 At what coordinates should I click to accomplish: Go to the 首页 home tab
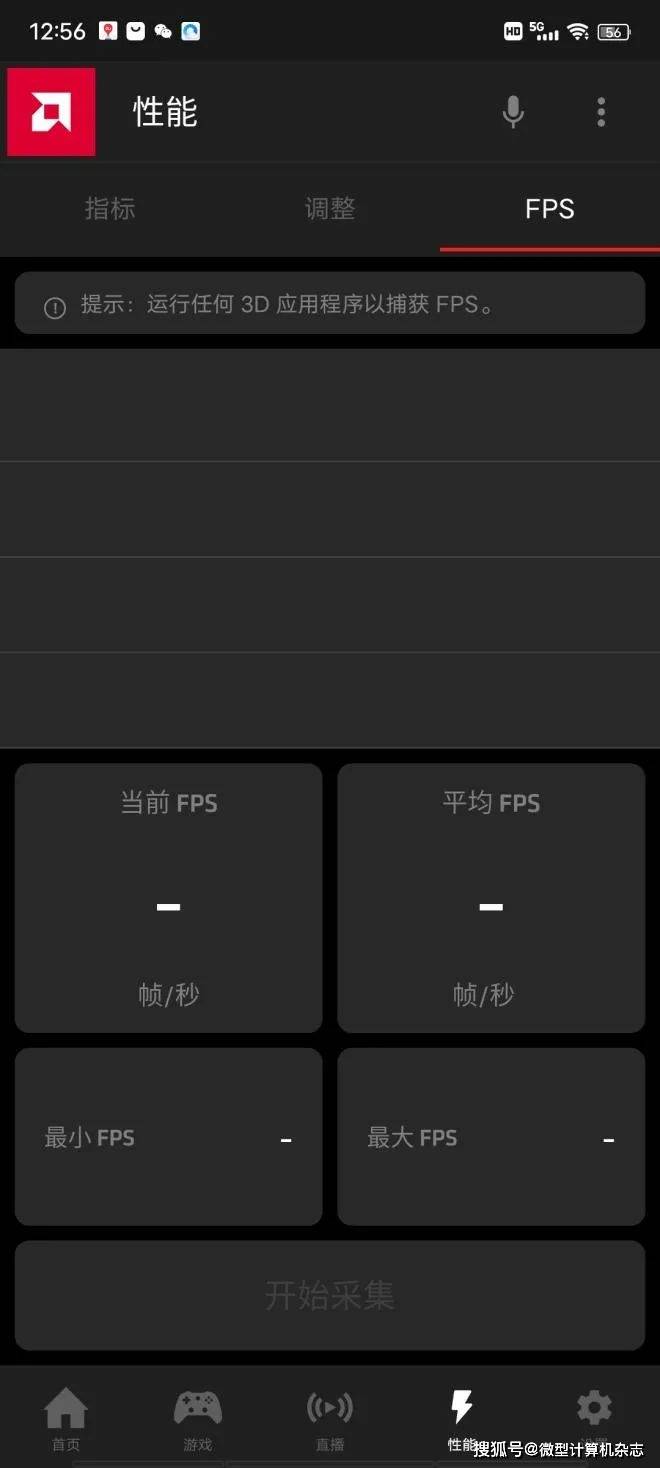[x=66, y=1417]
